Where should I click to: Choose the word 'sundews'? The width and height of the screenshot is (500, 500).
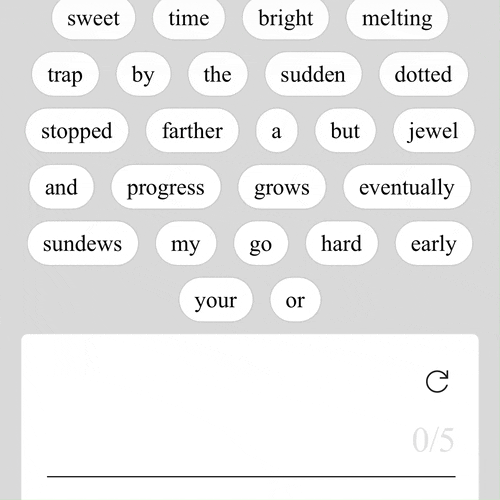pos(83,243)
